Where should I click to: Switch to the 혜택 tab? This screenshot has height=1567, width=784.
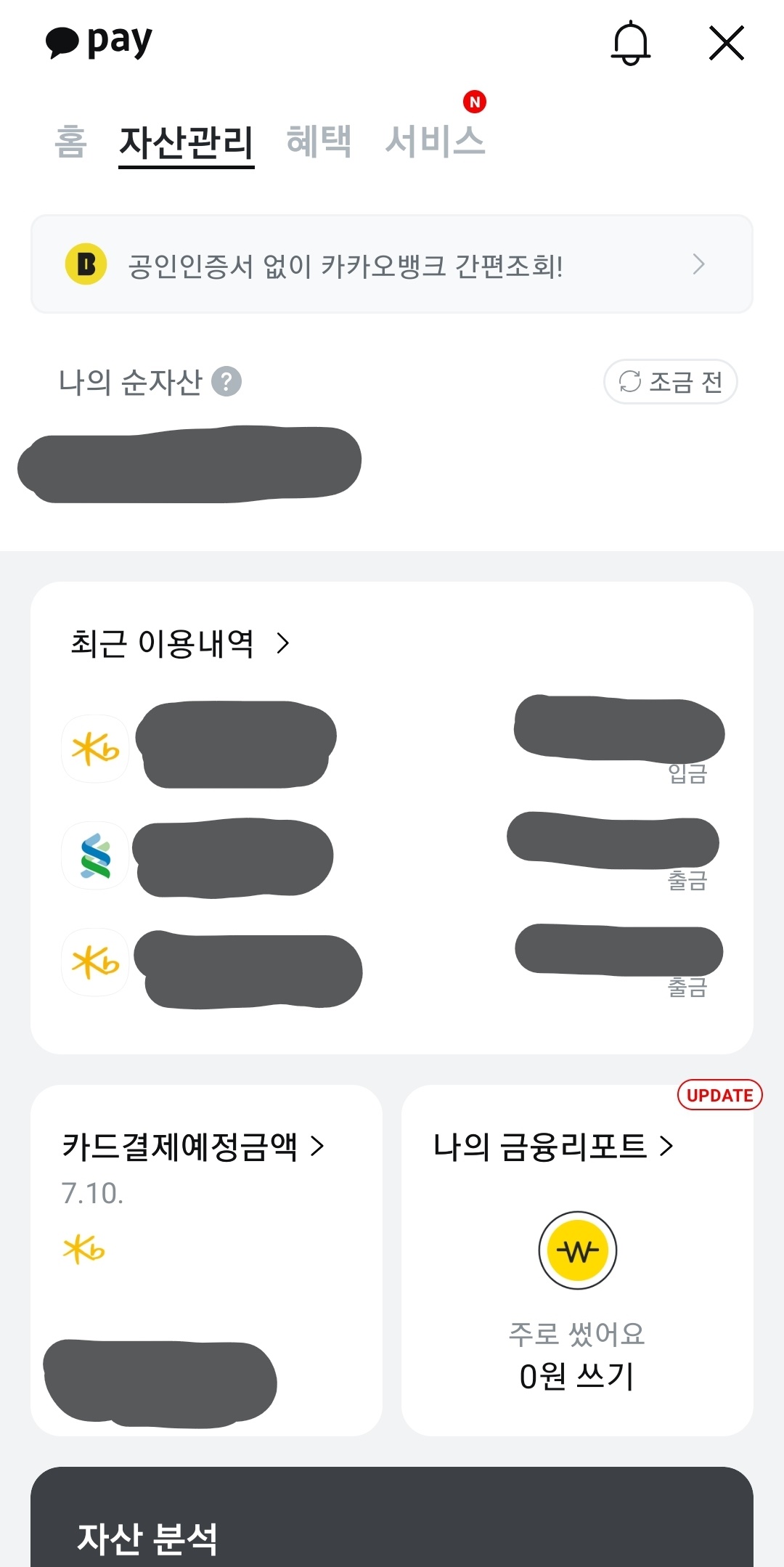tap(319, 142)
